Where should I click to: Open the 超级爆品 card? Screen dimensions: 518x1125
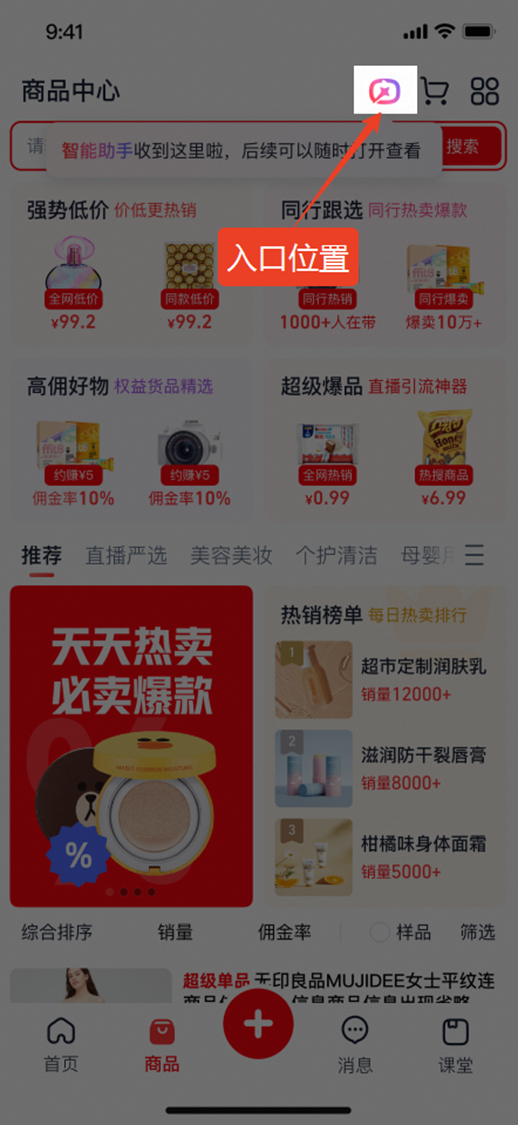pyautogui.click(x=385, y=438)
